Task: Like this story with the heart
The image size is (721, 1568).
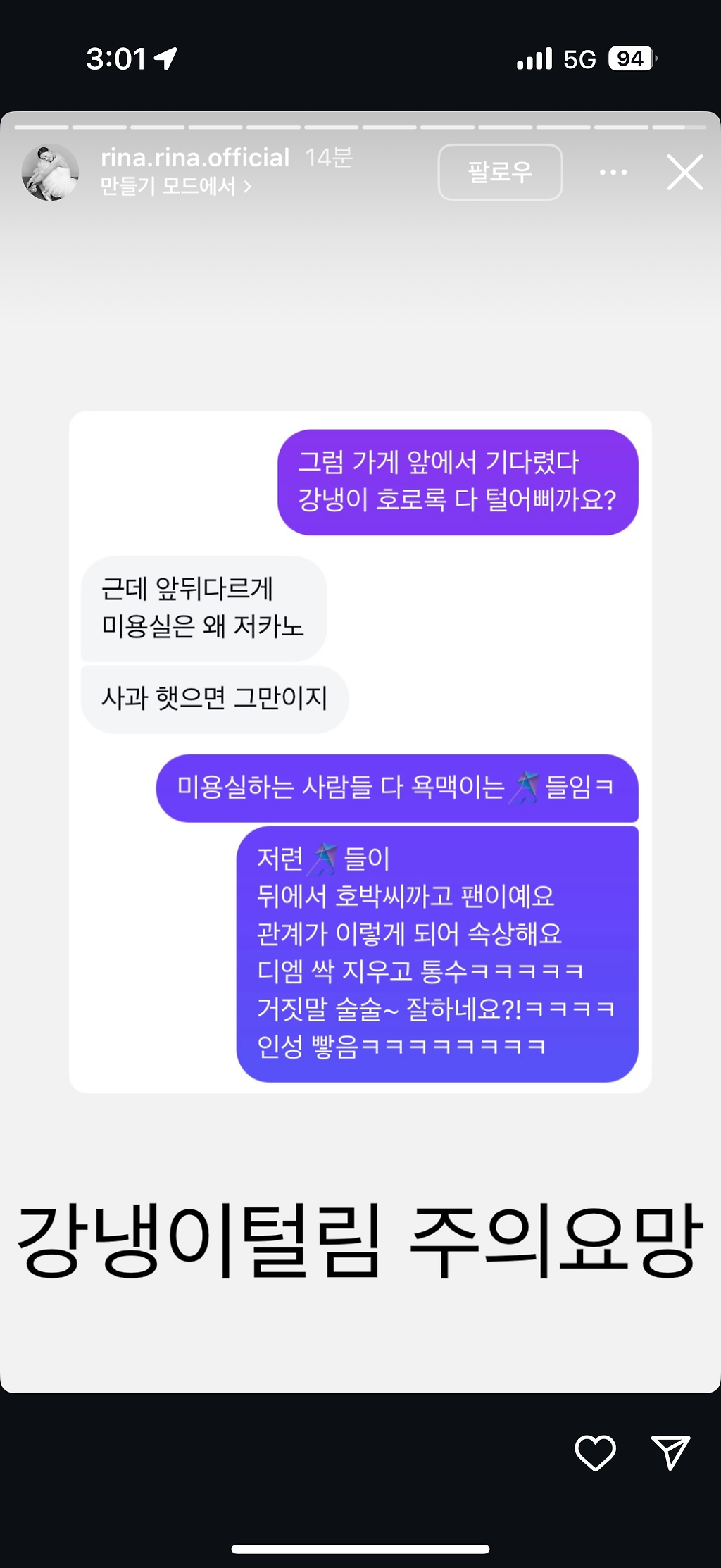Action: tap(595, 1452)
